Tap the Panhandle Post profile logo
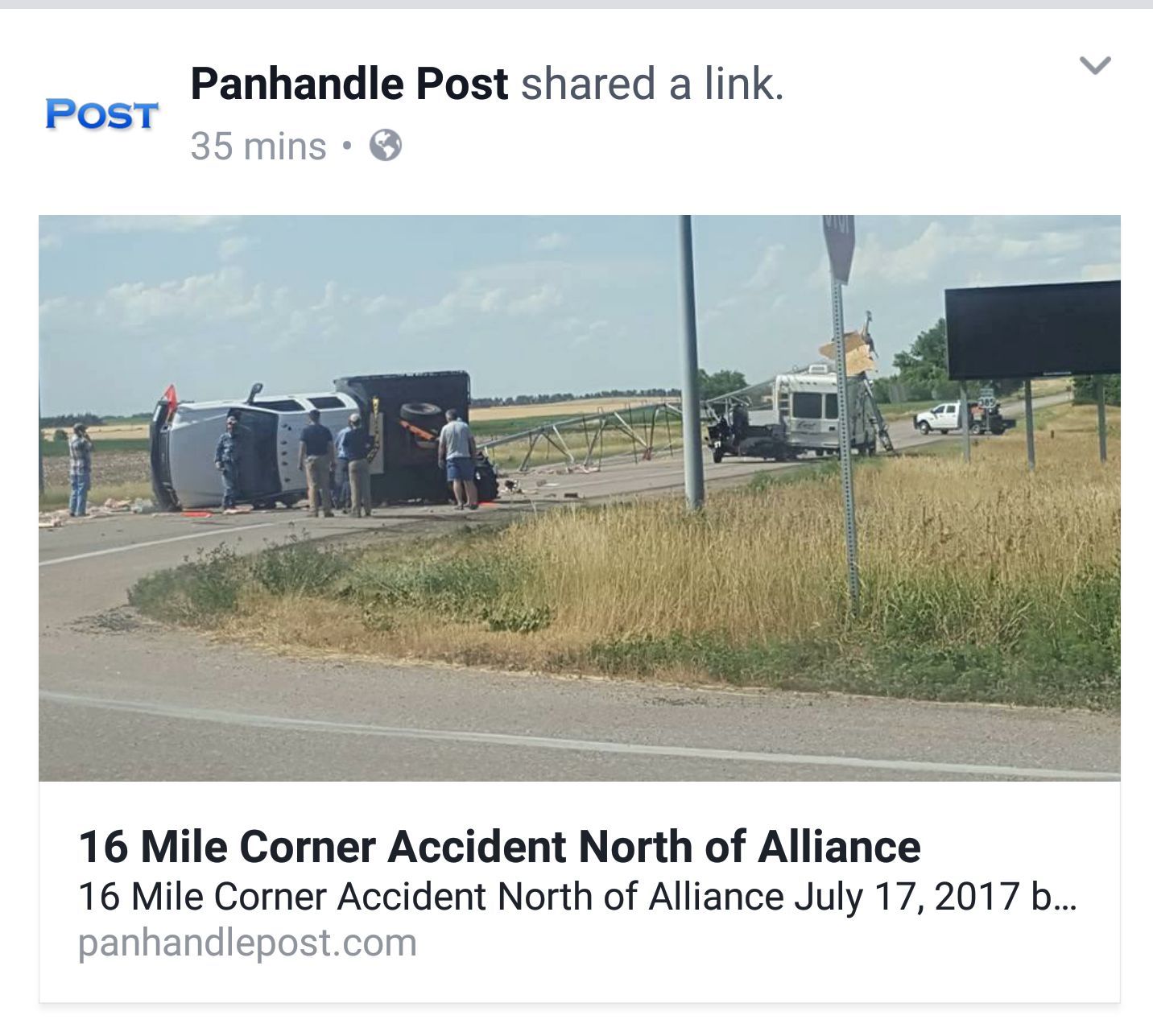The height and width of the screenshot is (1036, 1153). coord(101,114)
